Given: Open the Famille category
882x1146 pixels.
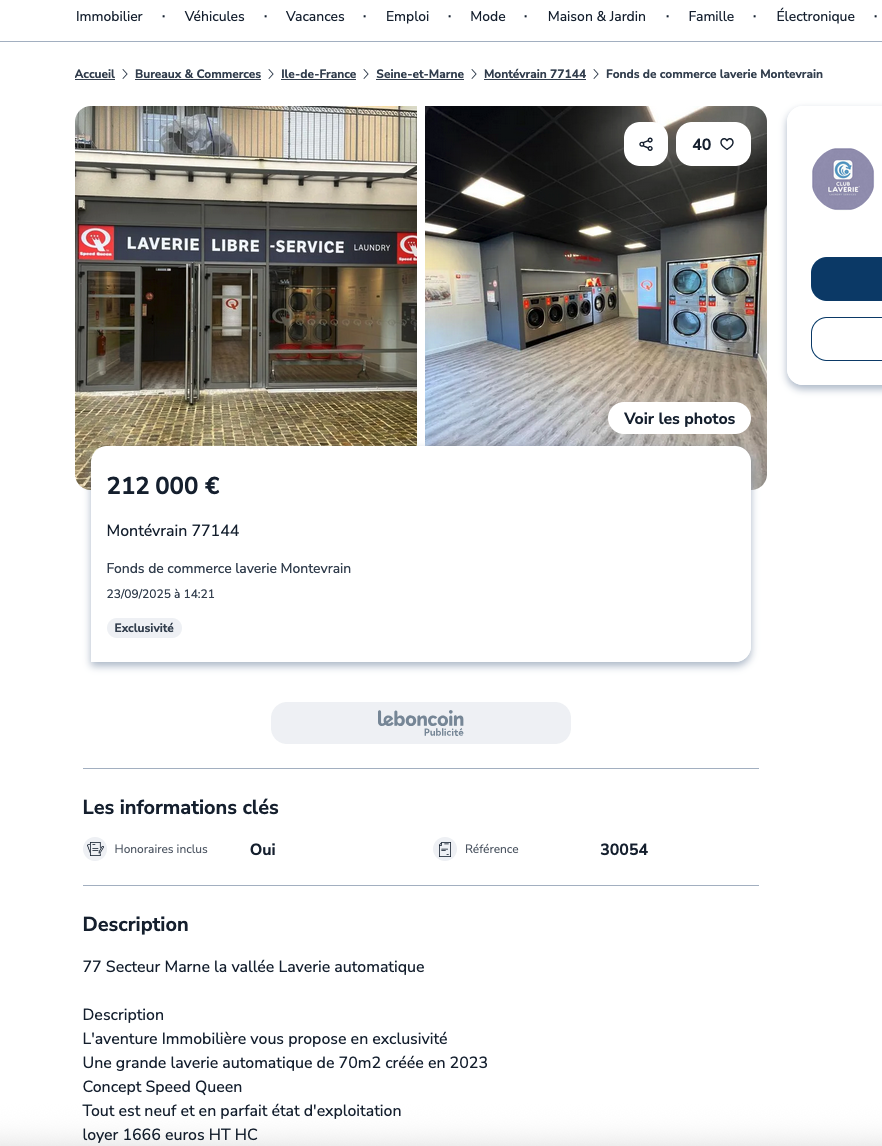Looking at the screenshot, I should tap(711, 16).
